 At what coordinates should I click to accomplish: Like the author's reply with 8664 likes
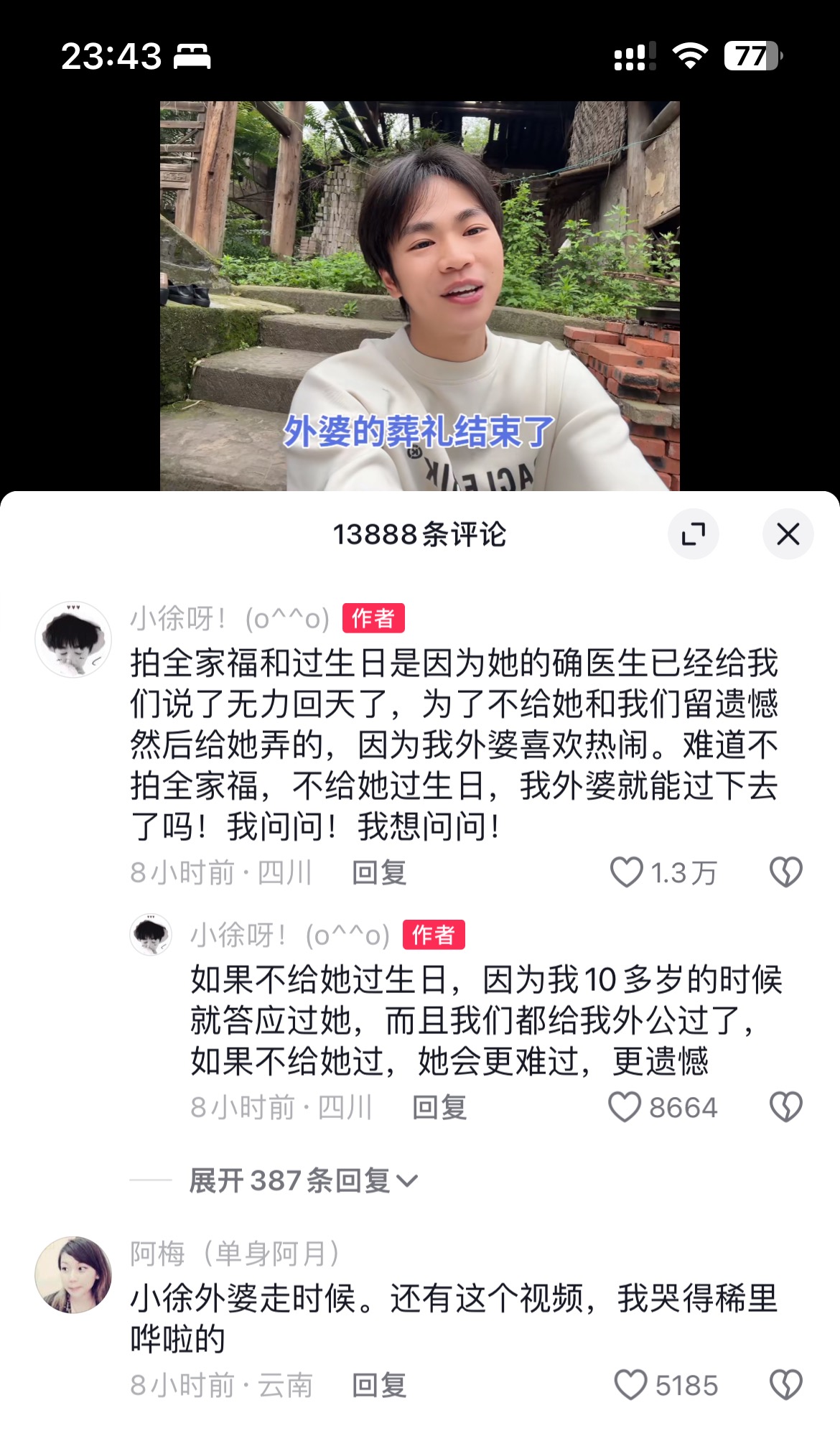tap(625, 1107)
